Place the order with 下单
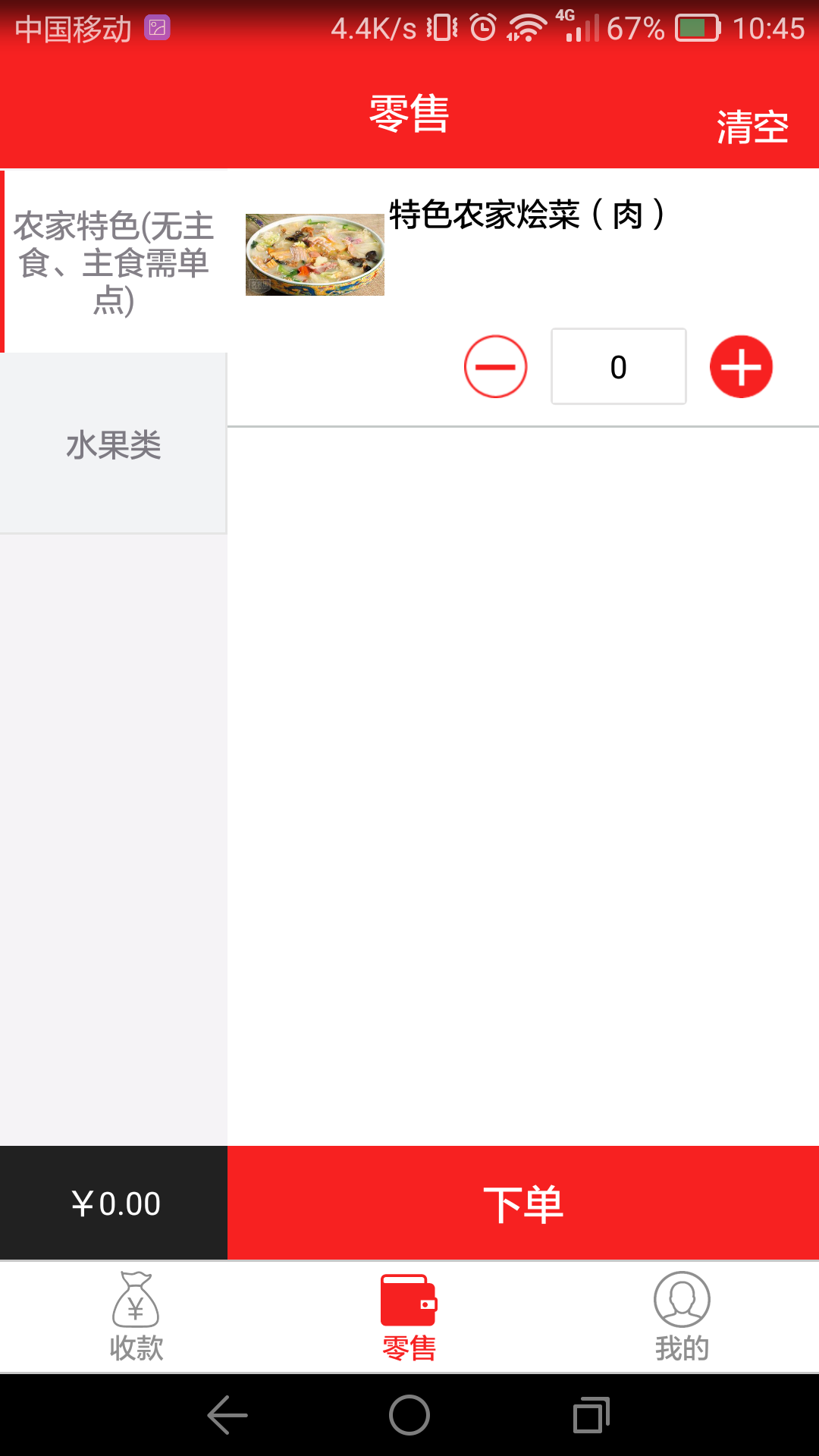The height and width of the screenshot is (1456, 819). pos(523,1203)
